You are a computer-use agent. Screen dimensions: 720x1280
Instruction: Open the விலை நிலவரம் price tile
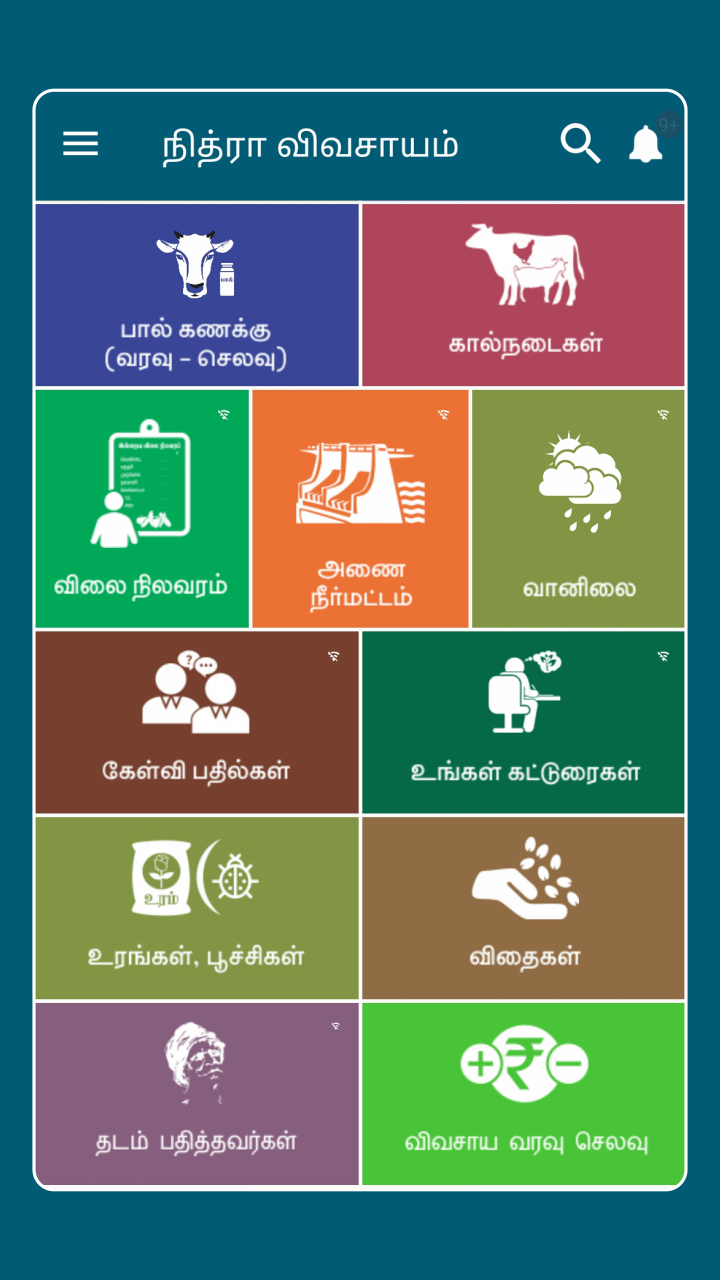click(142, 508)
